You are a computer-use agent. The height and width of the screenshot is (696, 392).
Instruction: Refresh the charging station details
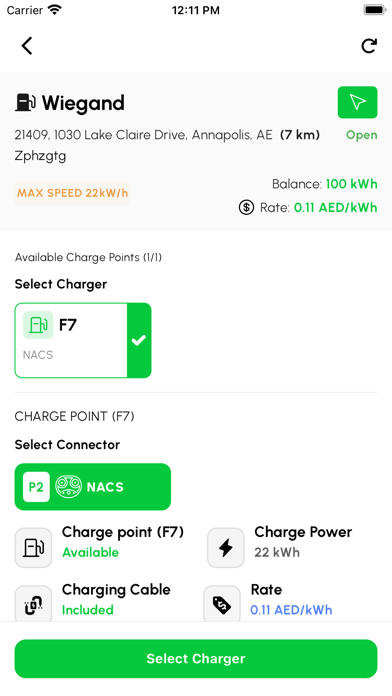coord(369,46)
